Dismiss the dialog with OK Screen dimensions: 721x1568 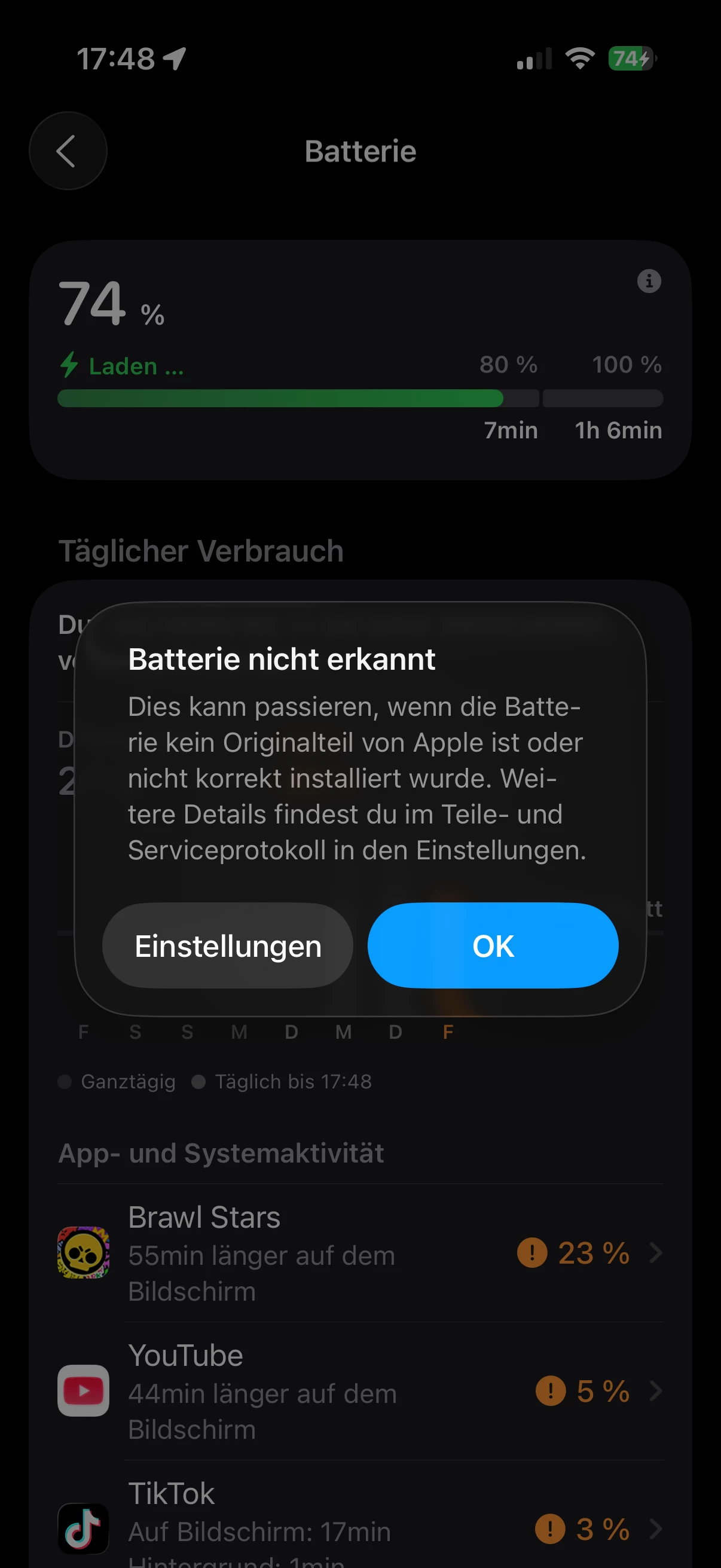493,945
